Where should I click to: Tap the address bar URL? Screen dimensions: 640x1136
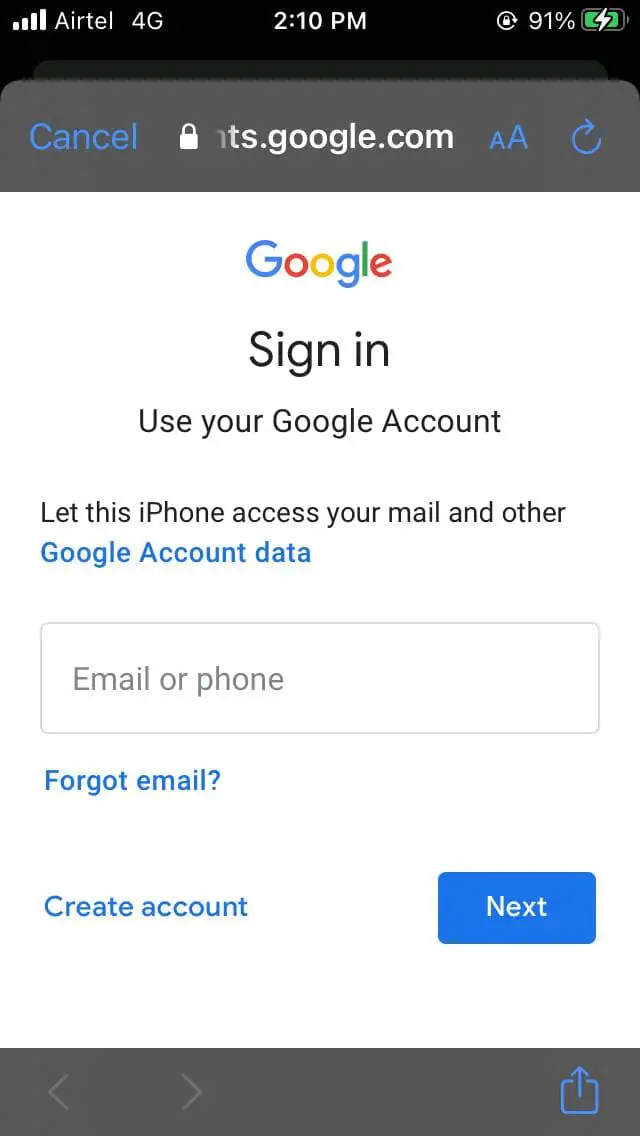[x=317, y=137]
